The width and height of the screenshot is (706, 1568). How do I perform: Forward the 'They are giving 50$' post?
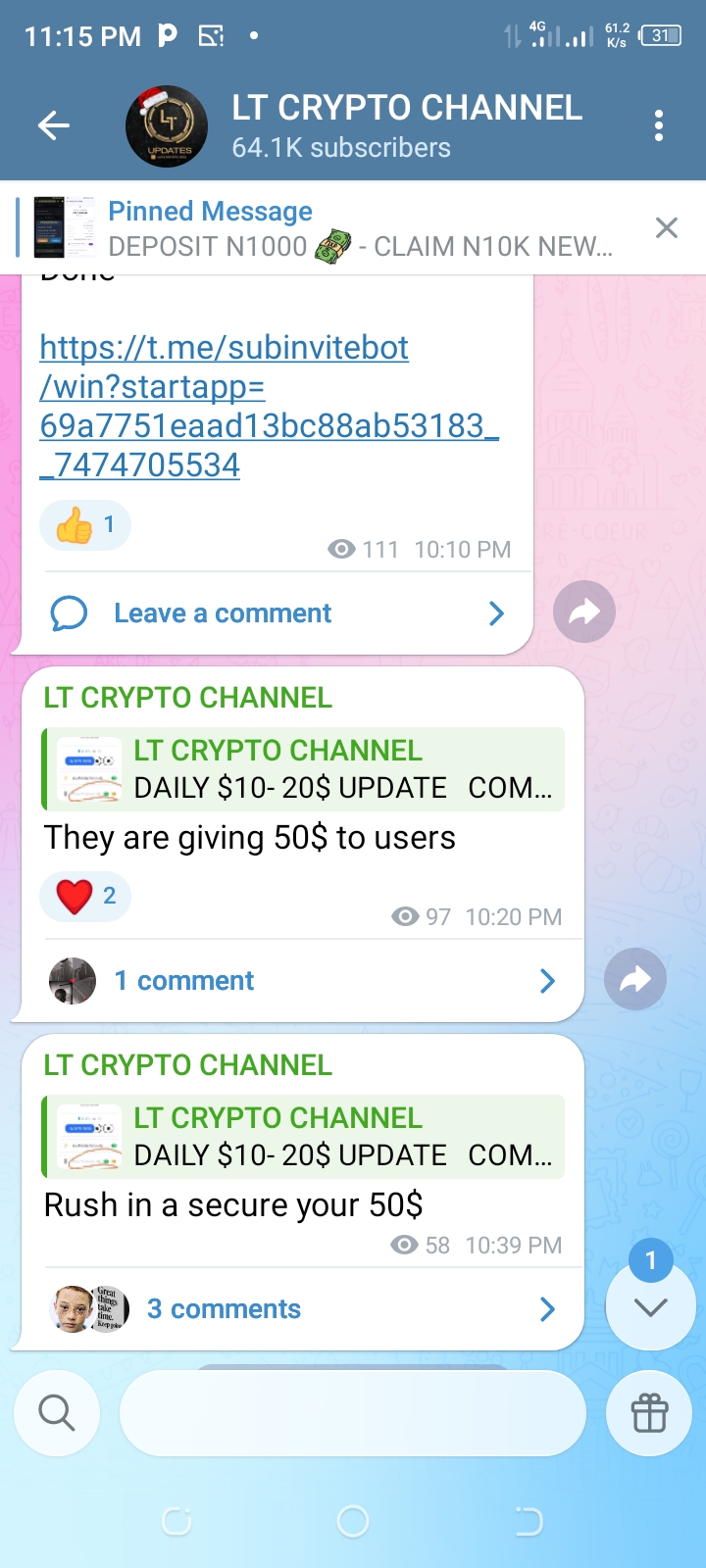point(635,979)
